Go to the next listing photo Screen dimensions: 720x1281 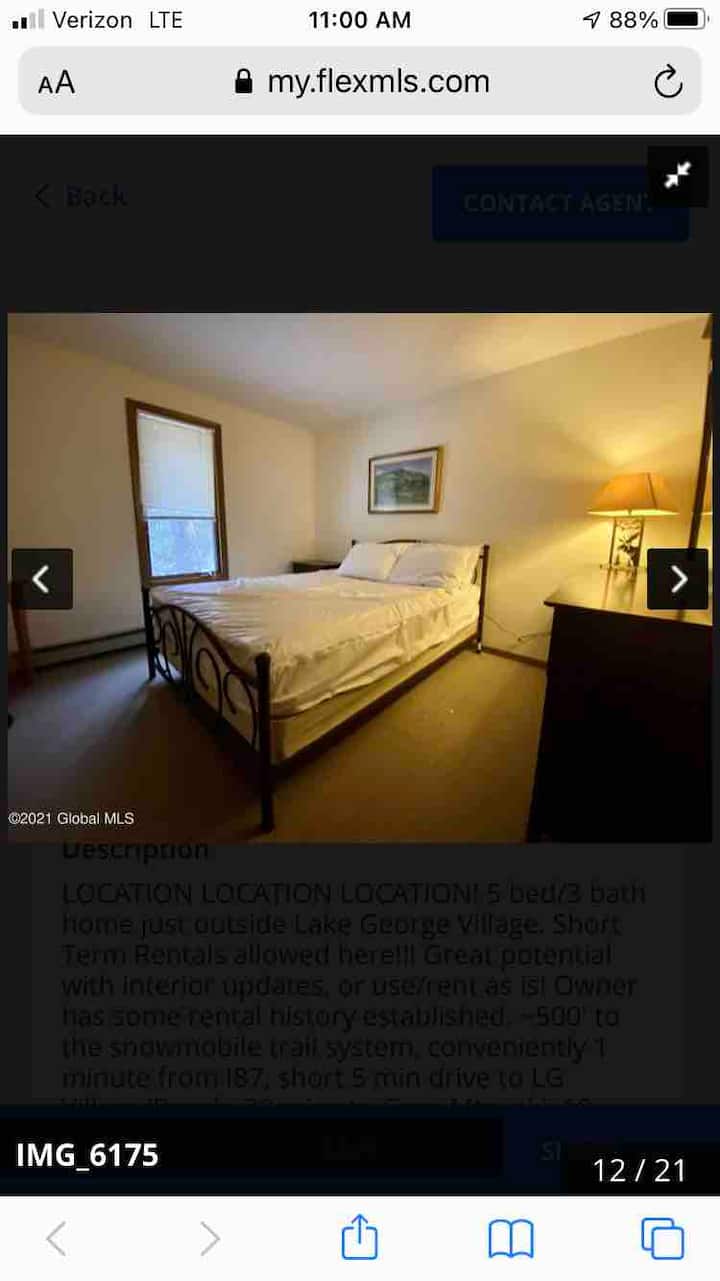pyautogui.click(x=677, y=579)
